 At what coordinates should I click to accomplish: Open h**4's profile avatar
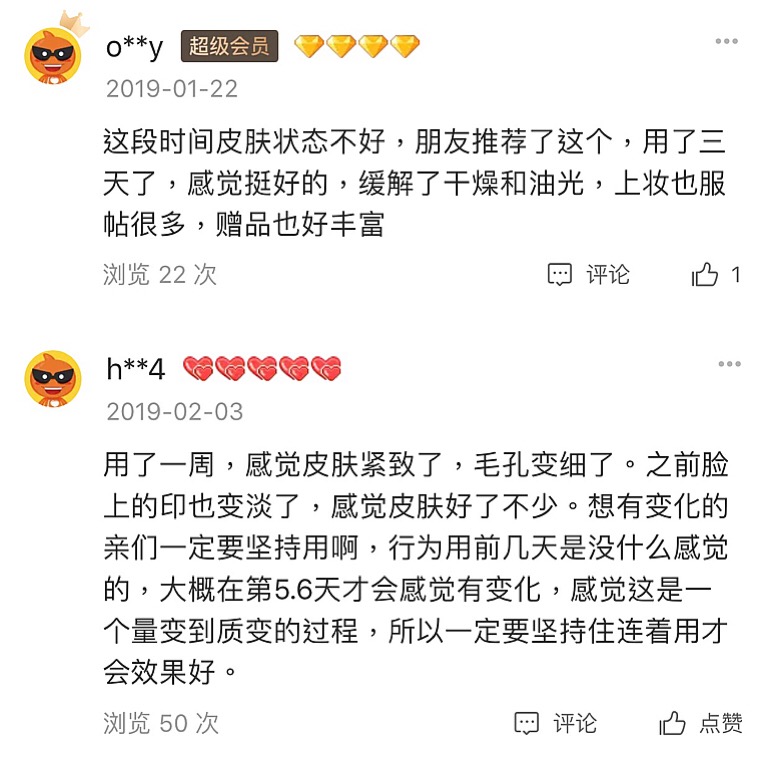(53, 378)
